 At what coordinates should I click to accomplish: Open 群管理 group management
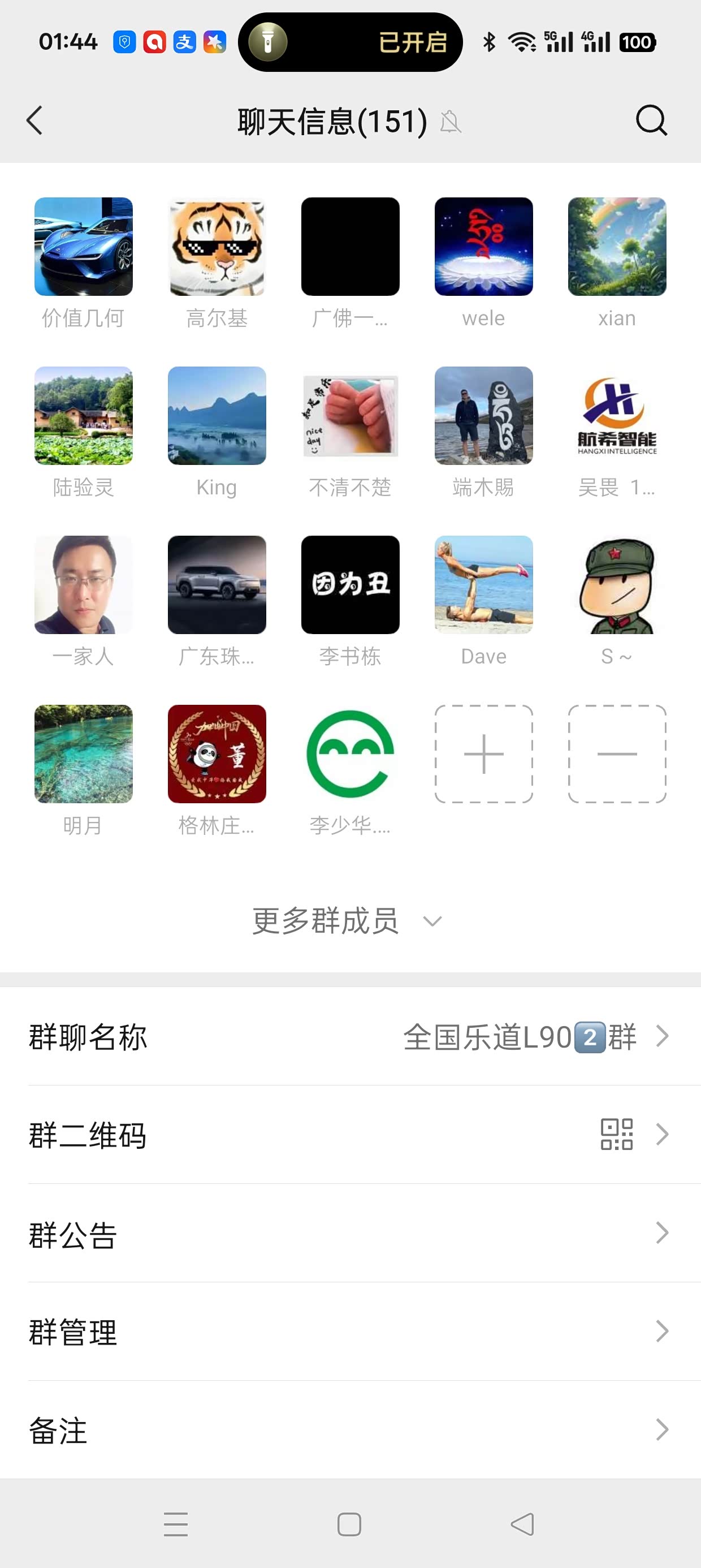pyautogui.click(x=350, y=1332)
